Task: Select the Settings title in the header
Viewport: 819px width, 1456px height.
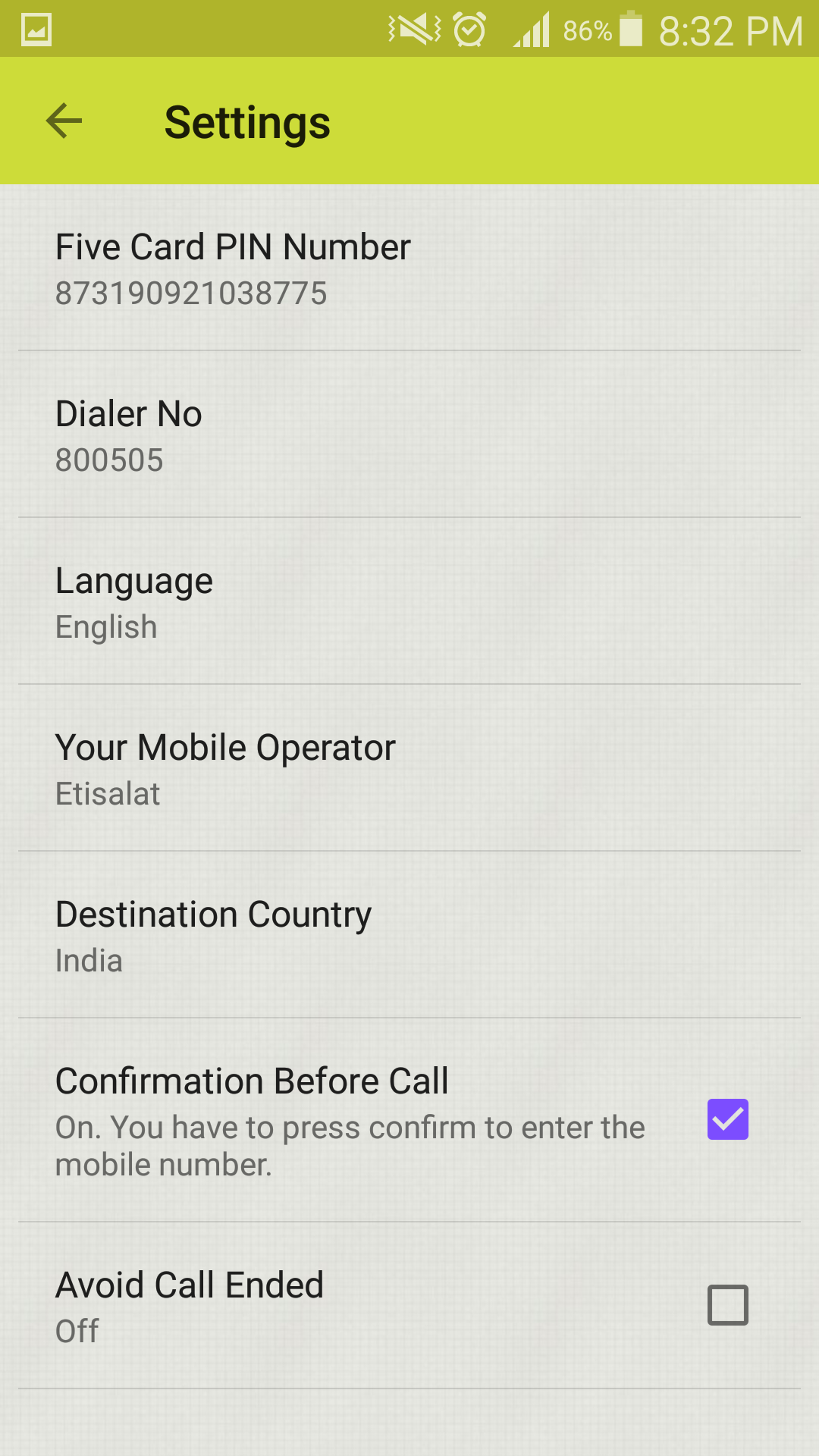Action: (x=247, y=121)
